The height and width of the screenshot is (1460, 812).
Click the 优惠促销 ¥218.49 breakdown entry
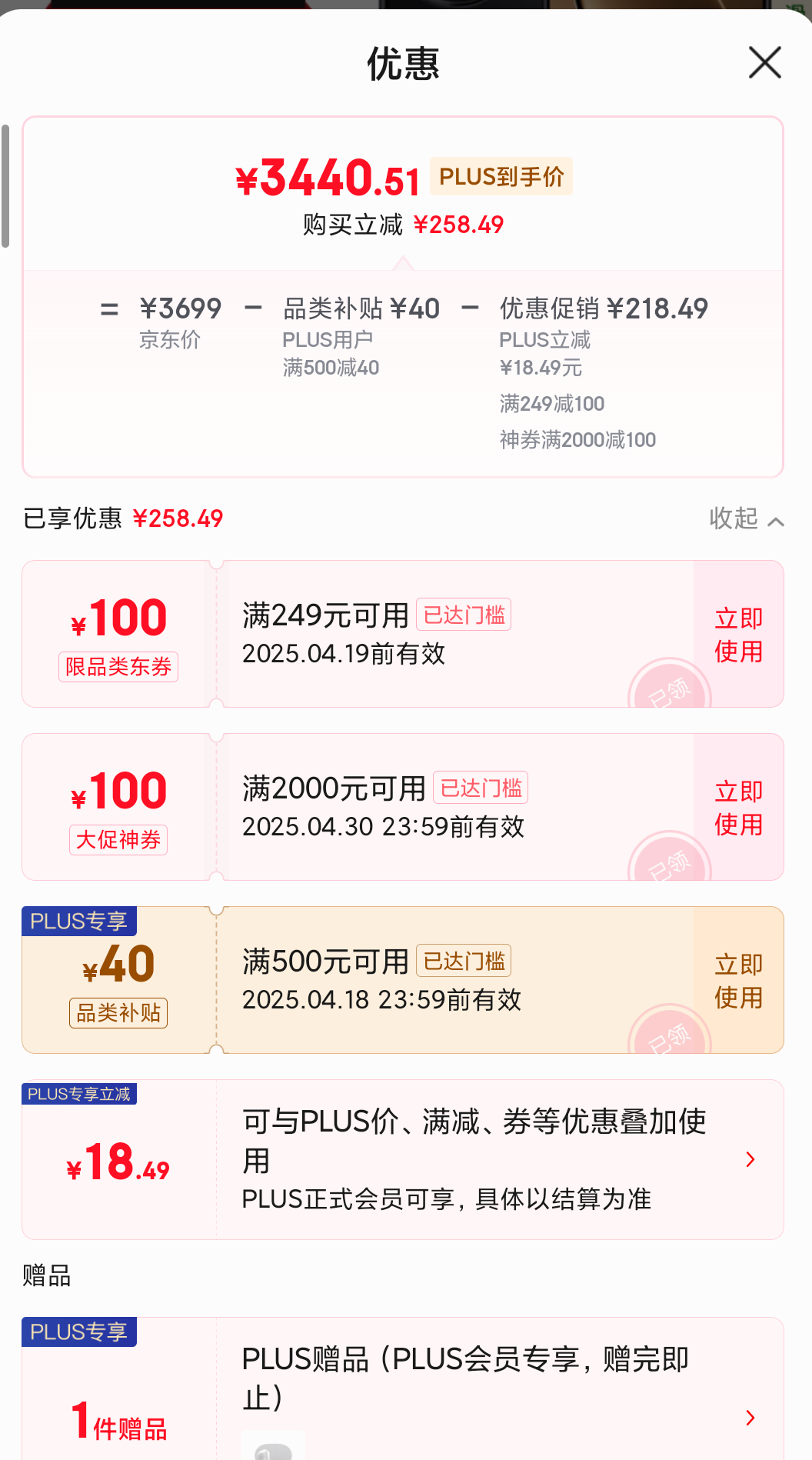[604, 308]
